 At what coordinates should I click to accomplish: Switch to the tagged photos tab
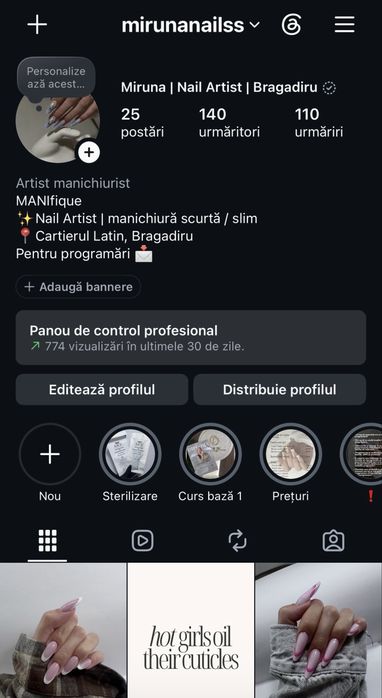coord(333,541)
